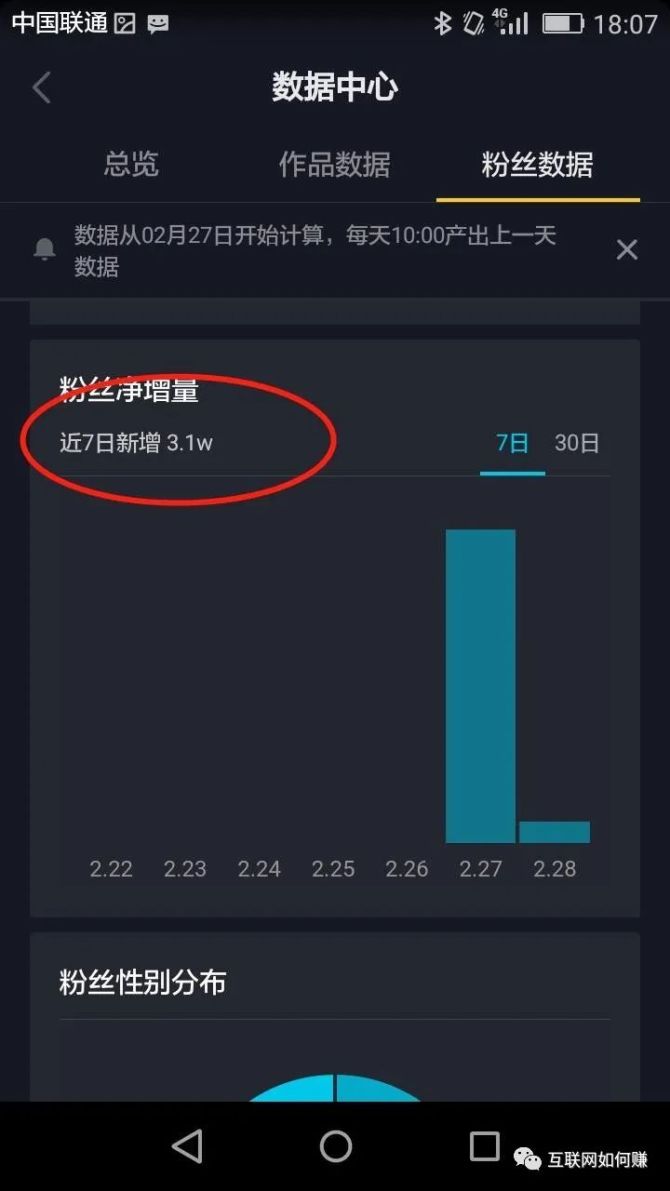Open the 作品数据 tab
670x1191 pixels.
[334, 165]
